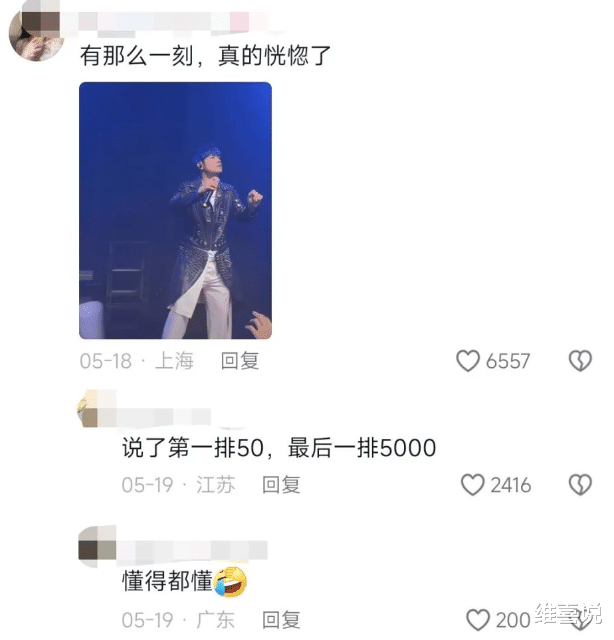Screen dimensions: 614x640
Task: Tap 回复 under the 第一排50 comment
Action: pyautogui.click(x=281, y=485)
